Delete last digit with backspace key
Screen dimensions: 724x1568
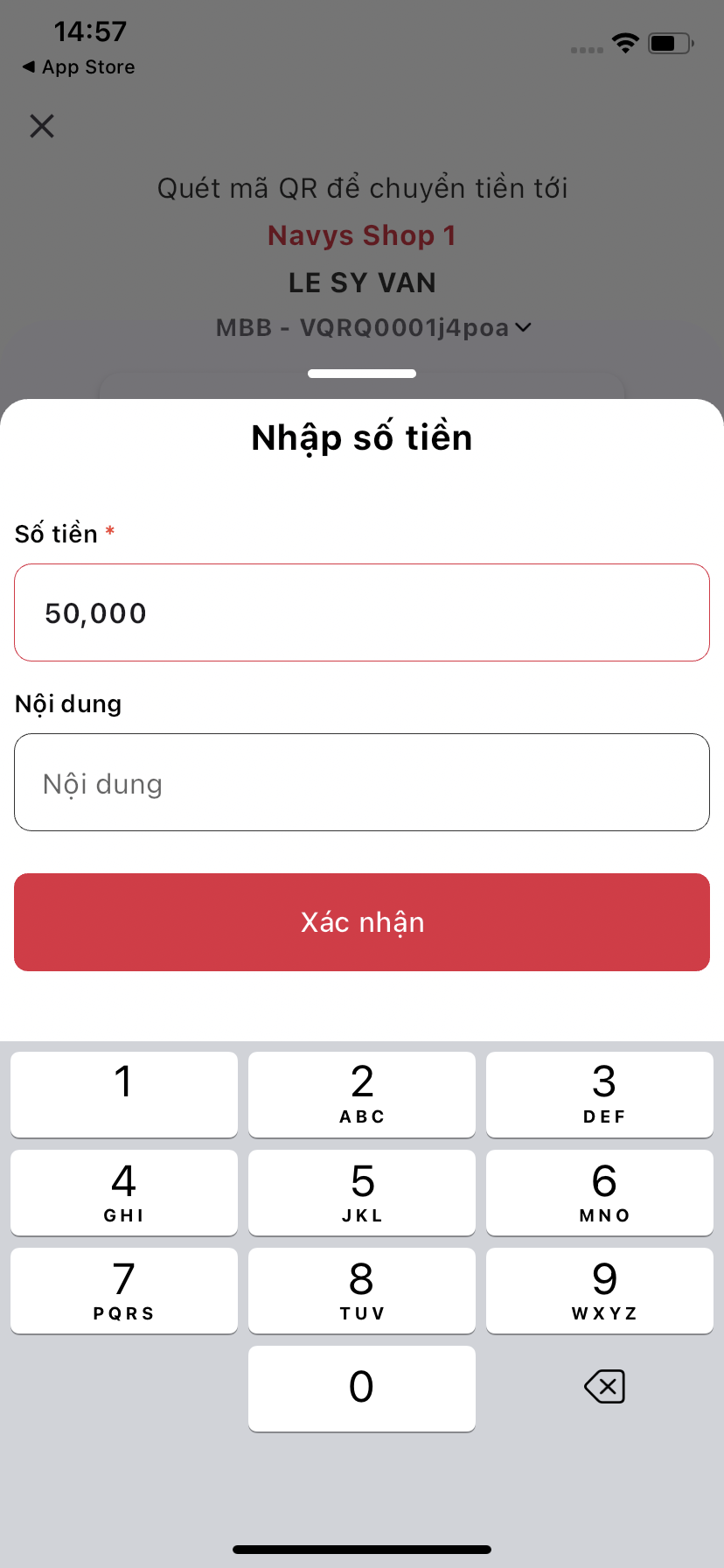[x=604, y=1386]
